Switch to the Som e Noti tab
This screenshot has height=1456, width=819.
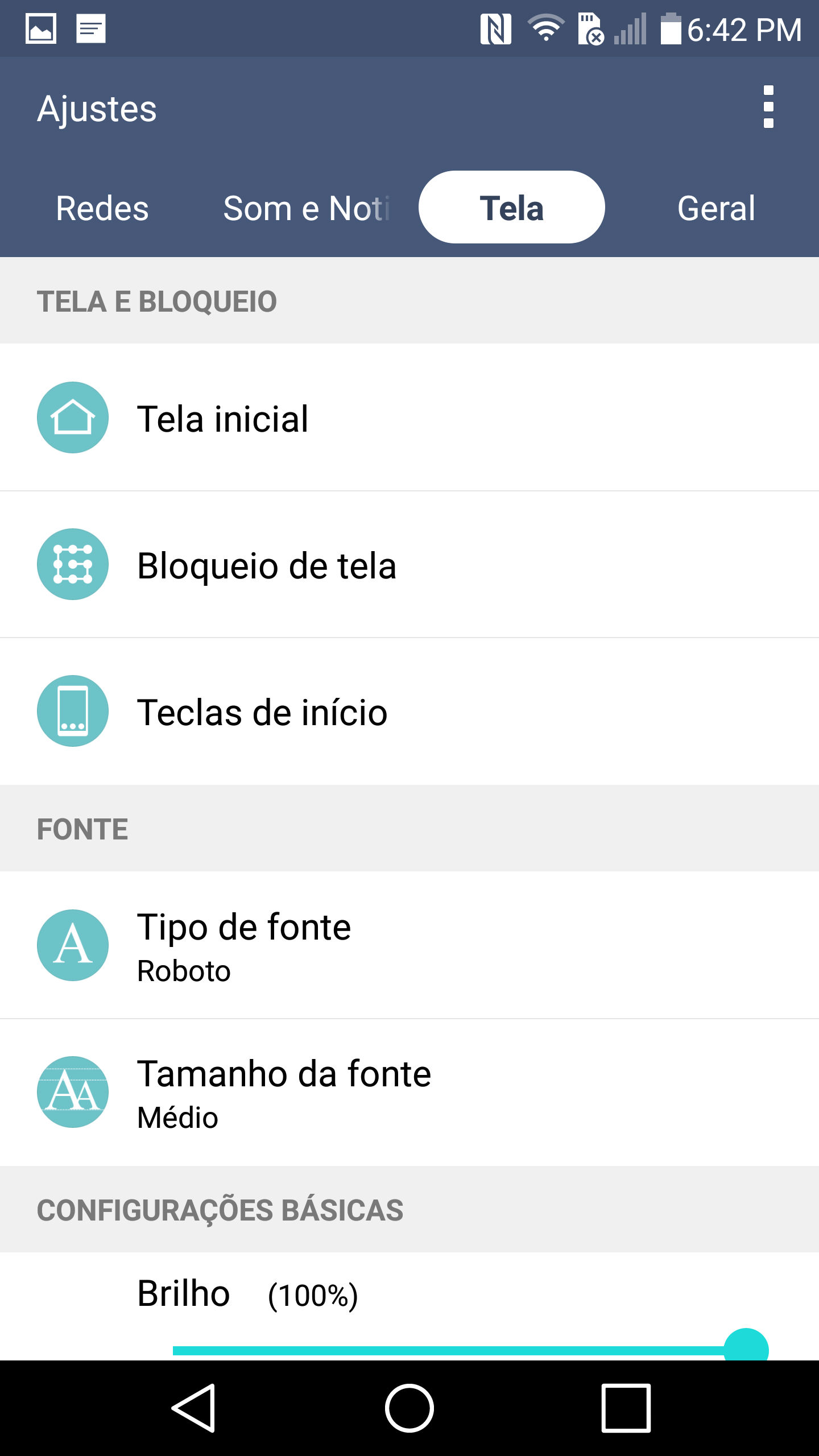coord(307,208)
